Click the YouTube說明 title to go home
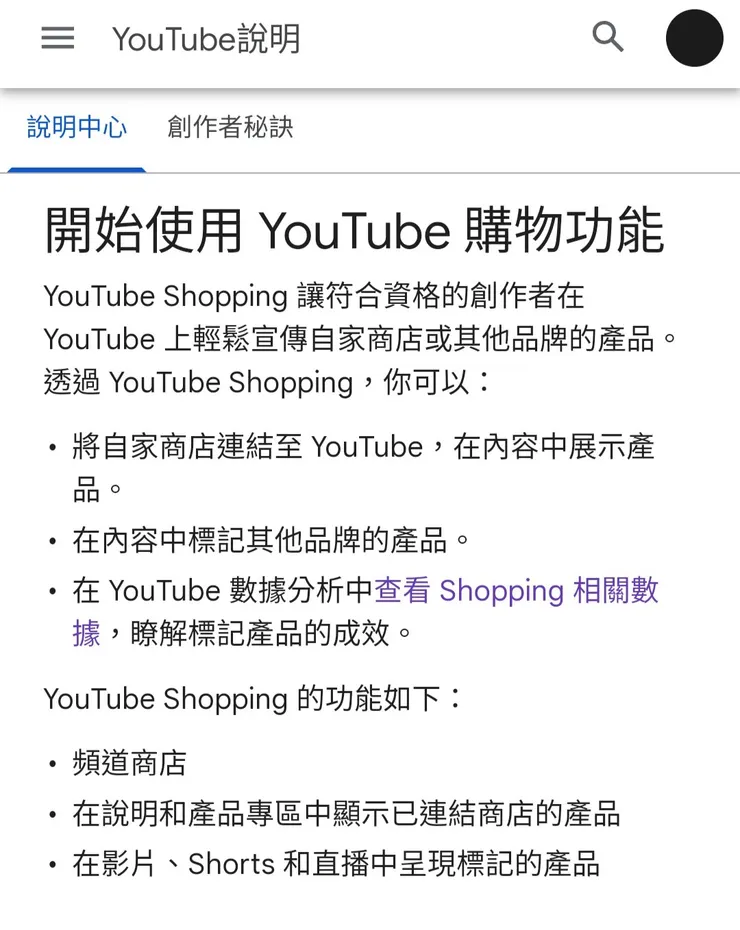The height and width of the screenshot is (930, 740). [x=205, y=40]
